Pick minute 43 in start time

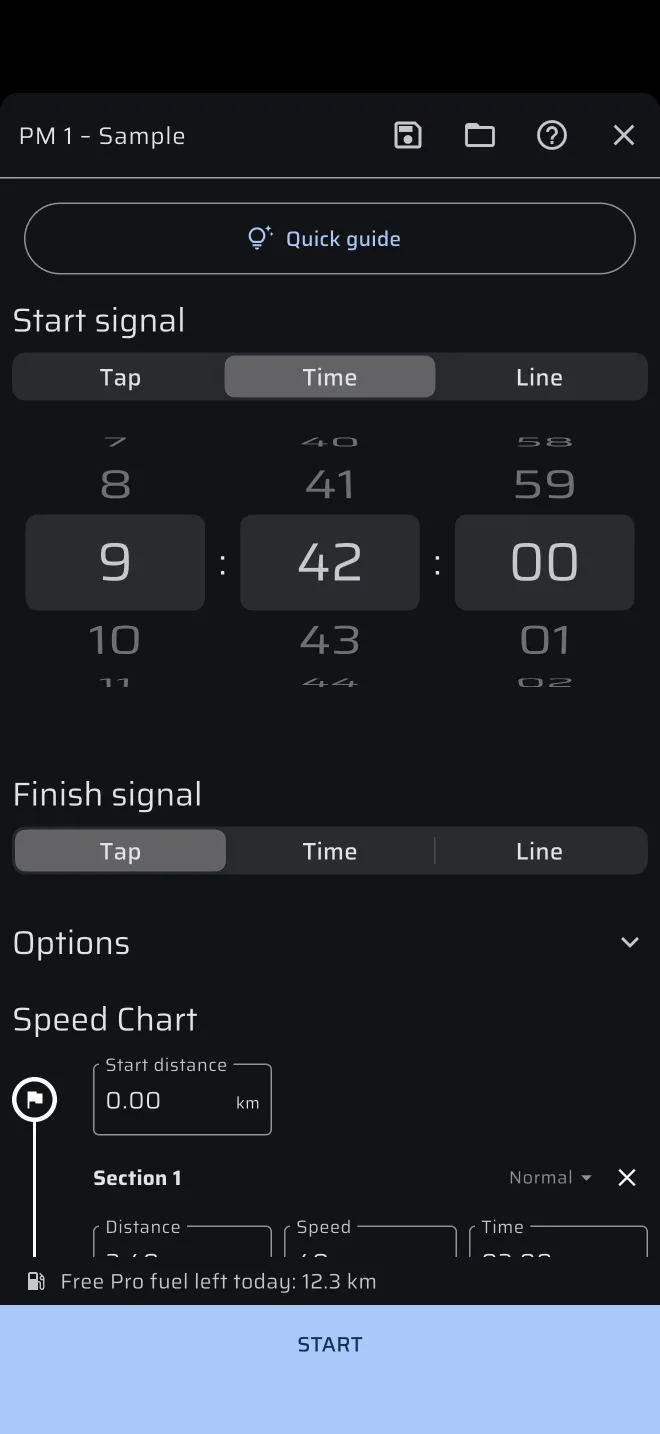(x=330, y=640)
